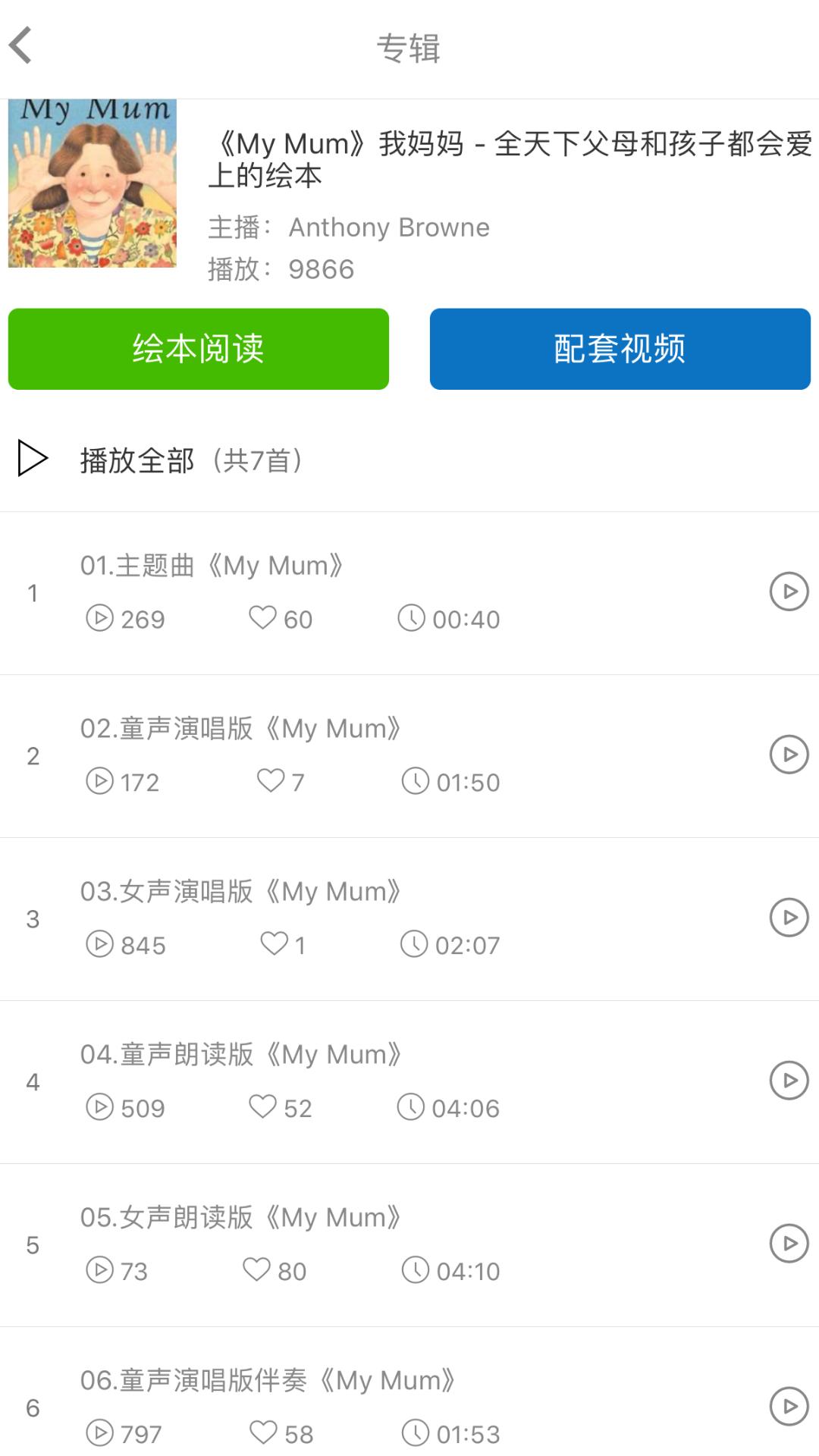Open track 04 playback options
The height and width of the screenshot is (1456, 819).
point(788,1079)
